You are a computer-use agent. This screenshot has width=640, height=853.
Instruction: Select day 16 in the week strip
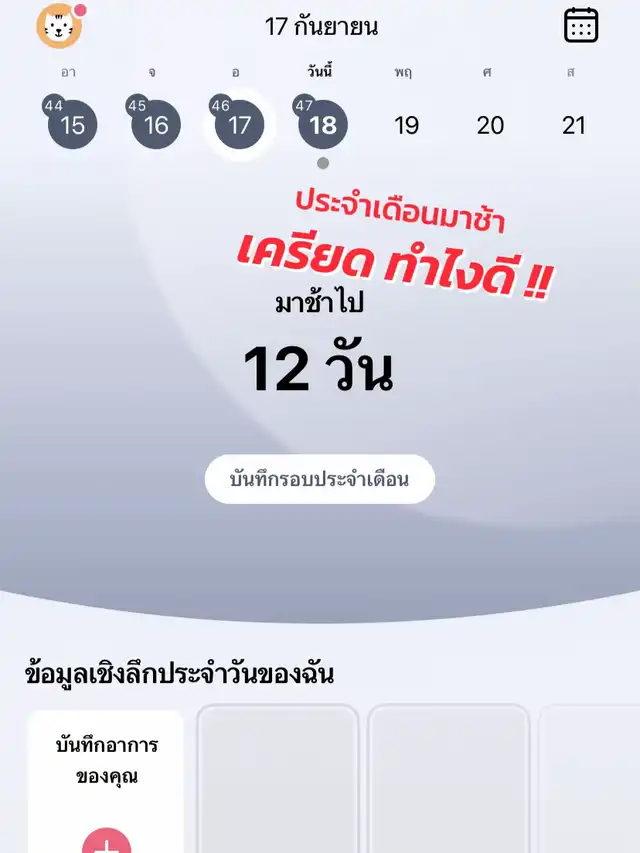[x=156, y=125]
